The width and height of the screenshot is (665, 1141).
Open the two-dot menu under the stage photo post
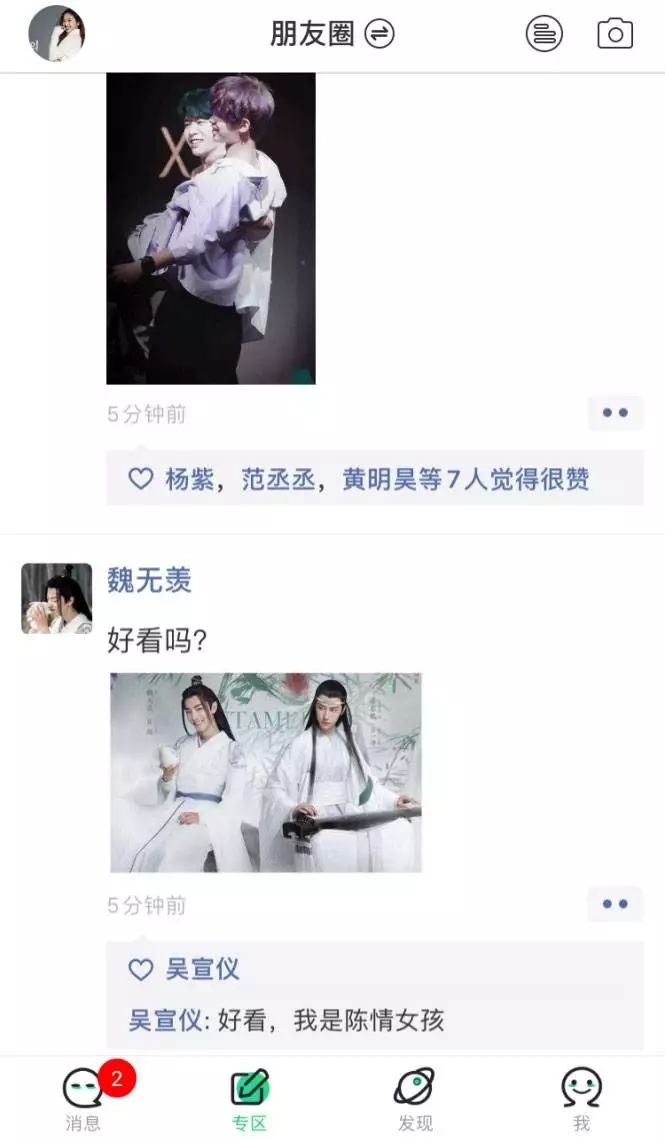(x=615, y=413)
